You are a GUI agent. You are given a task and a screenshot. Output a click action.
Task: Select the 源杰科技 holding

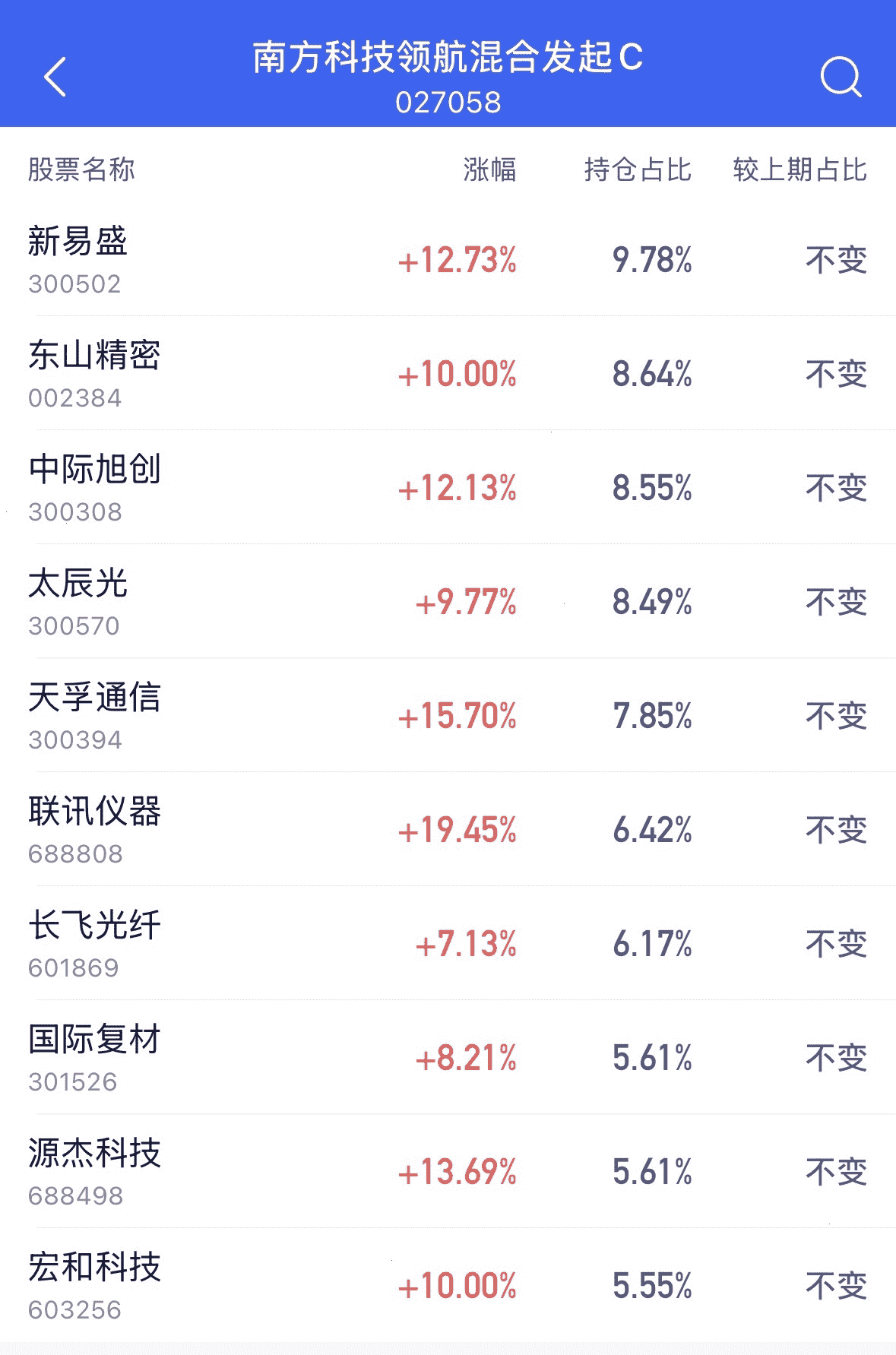coord(448,1171)
